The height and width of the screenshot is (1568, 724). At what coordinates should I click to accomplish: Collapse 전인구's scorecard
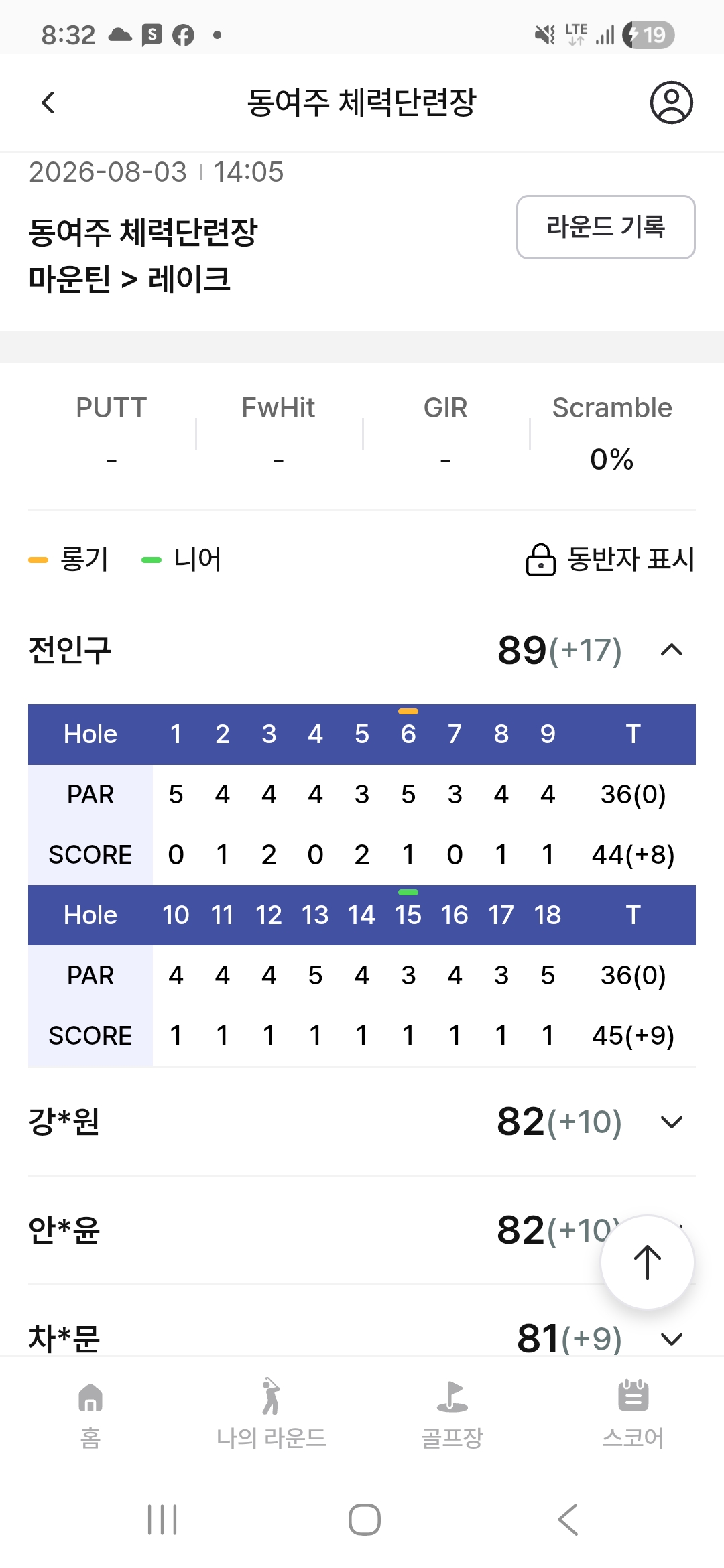click(x=672, y=650)
